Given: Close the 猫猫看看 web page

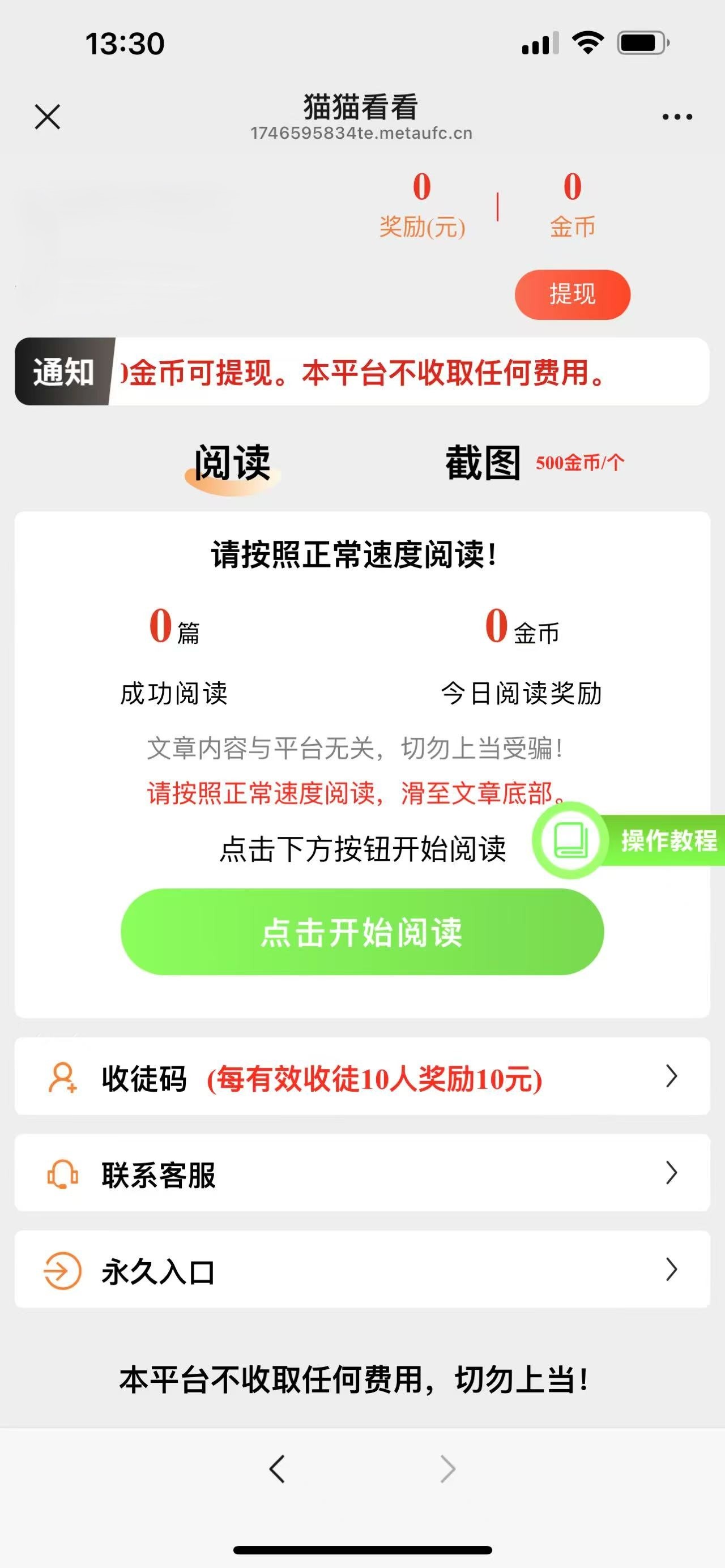Looking at the screenshot, I should (x=48, y=117).
